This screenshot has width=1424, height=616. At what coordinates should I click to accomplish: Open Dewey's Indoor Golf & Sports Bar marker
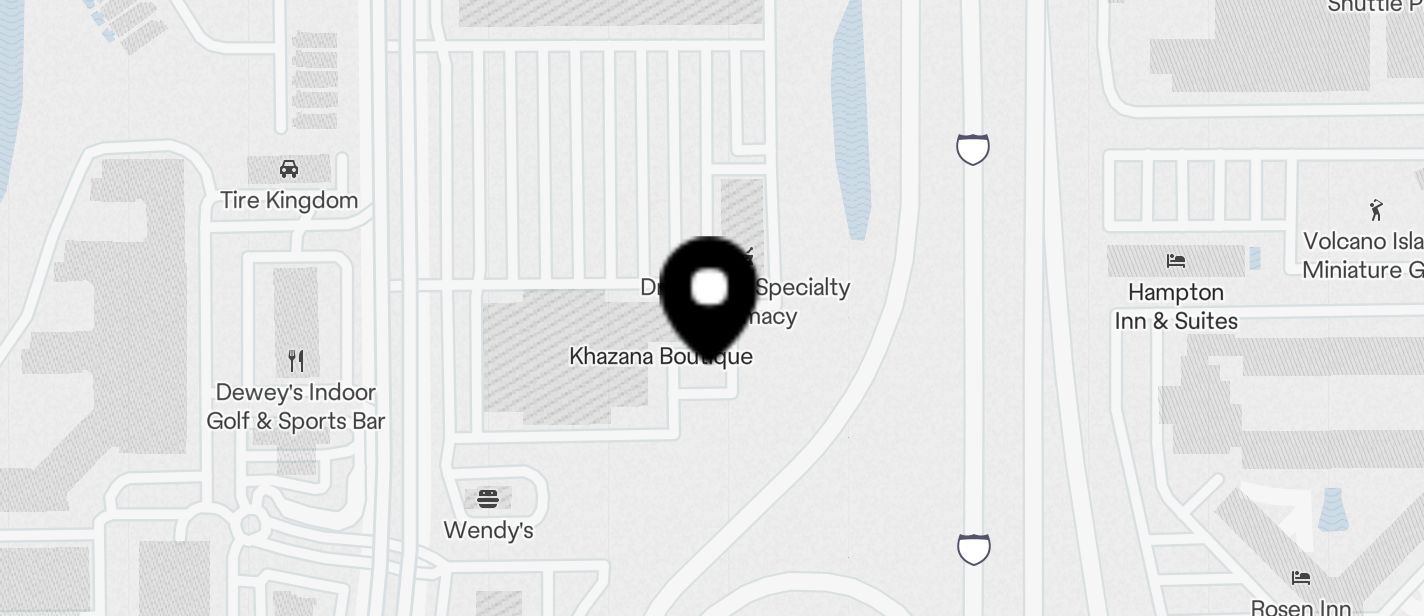(296, 361)
